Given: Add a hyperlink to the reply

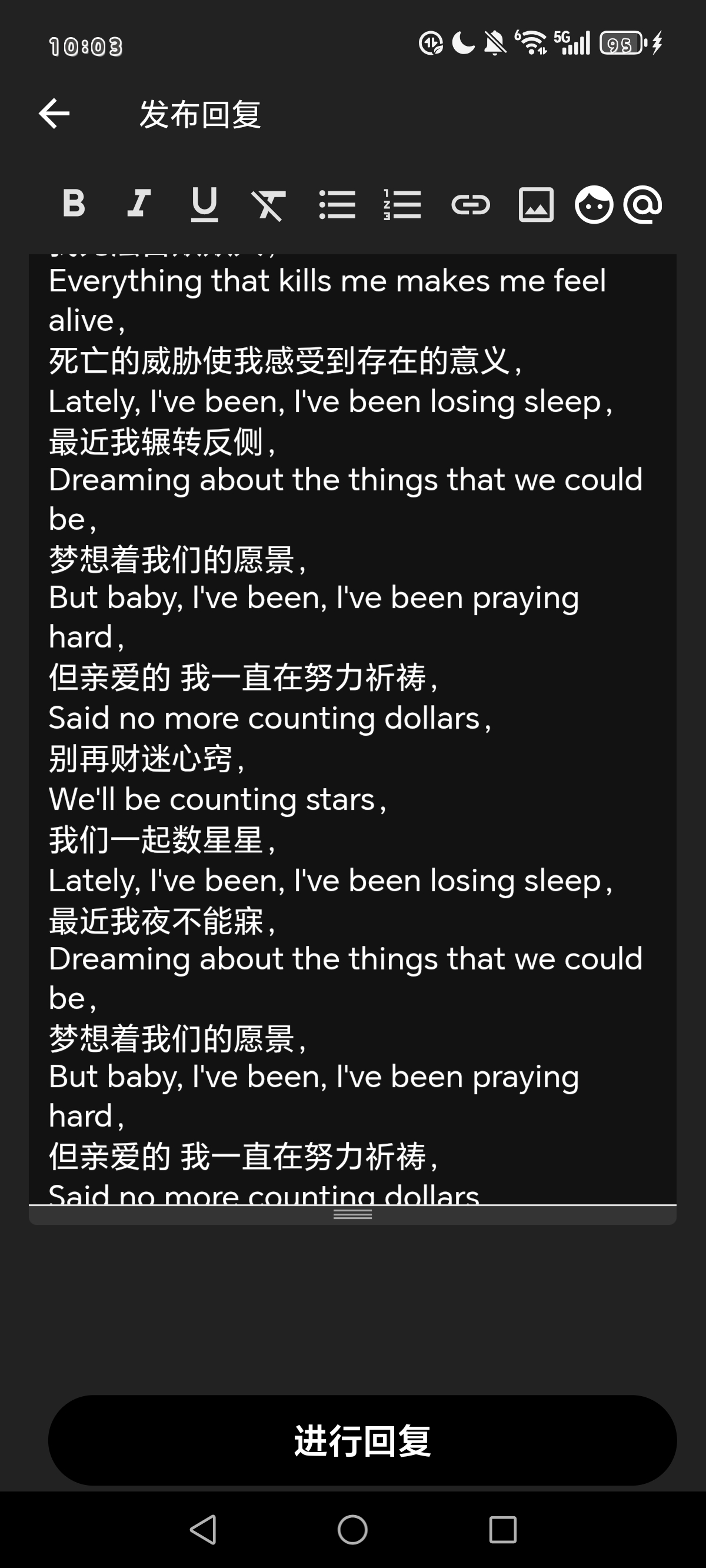Looking at the screenshot, I should pos(471,204).
